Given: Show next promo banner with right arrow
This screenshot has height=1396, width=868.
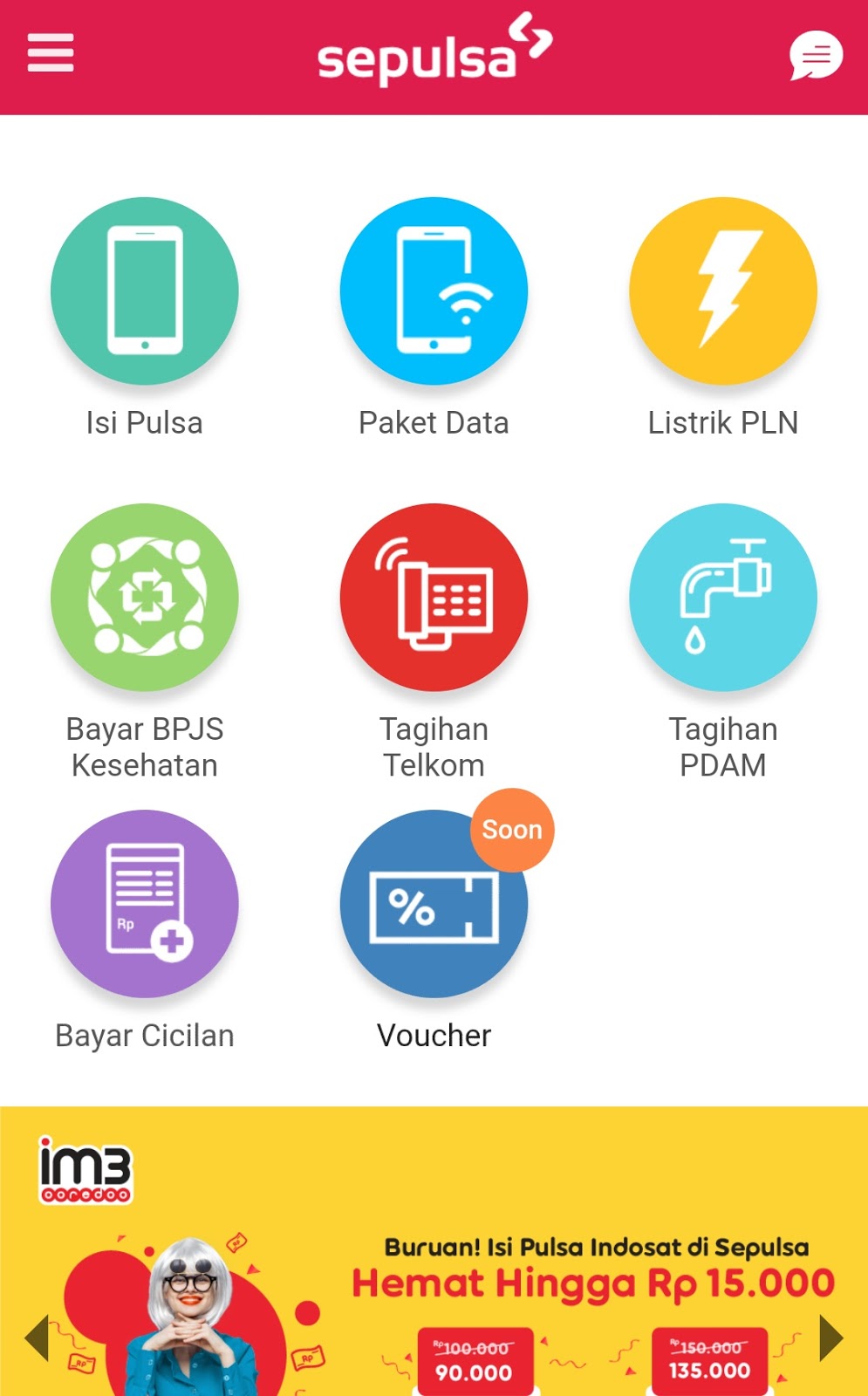Looking at the screenshot, I should point(830,1338).
